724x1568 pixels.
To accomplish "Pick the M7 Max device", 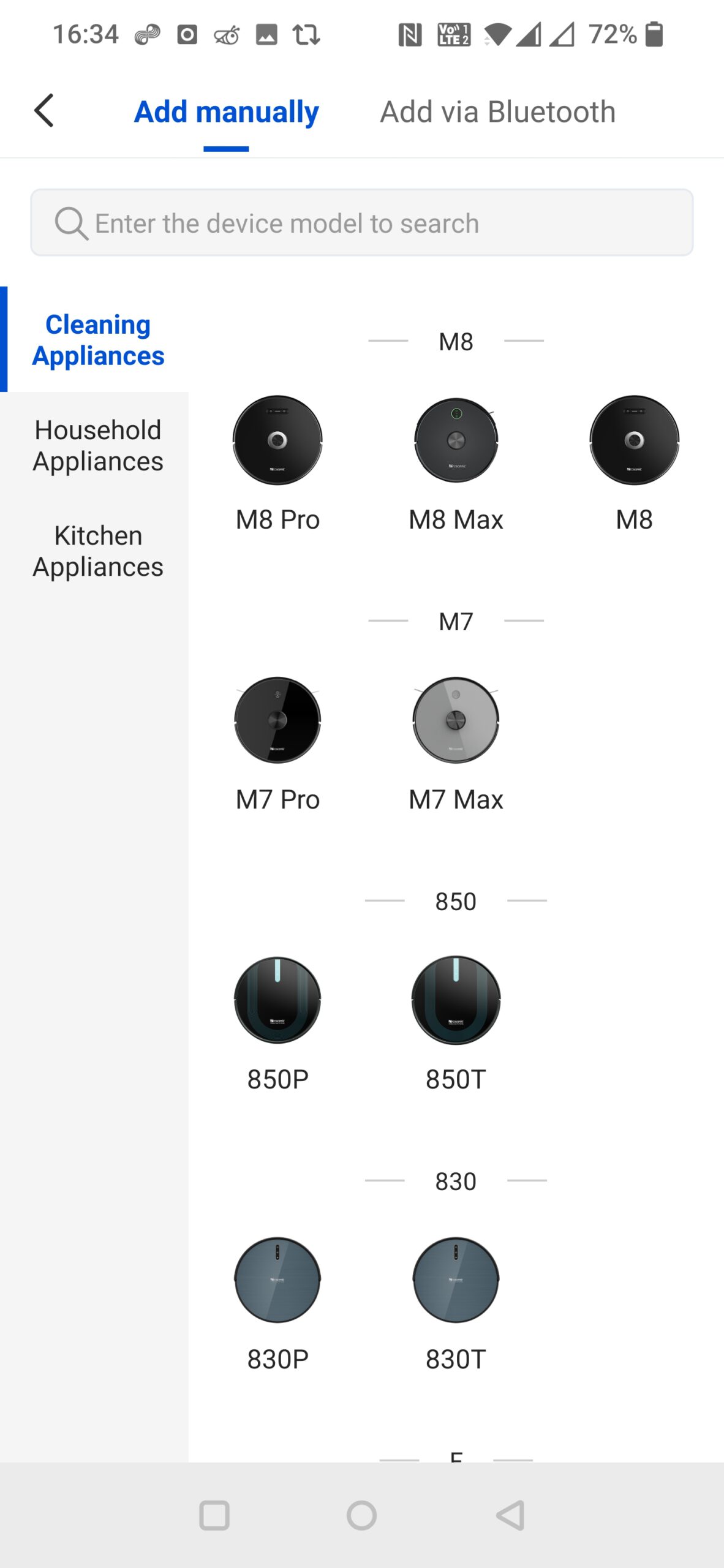I will [x=456, y=743].
